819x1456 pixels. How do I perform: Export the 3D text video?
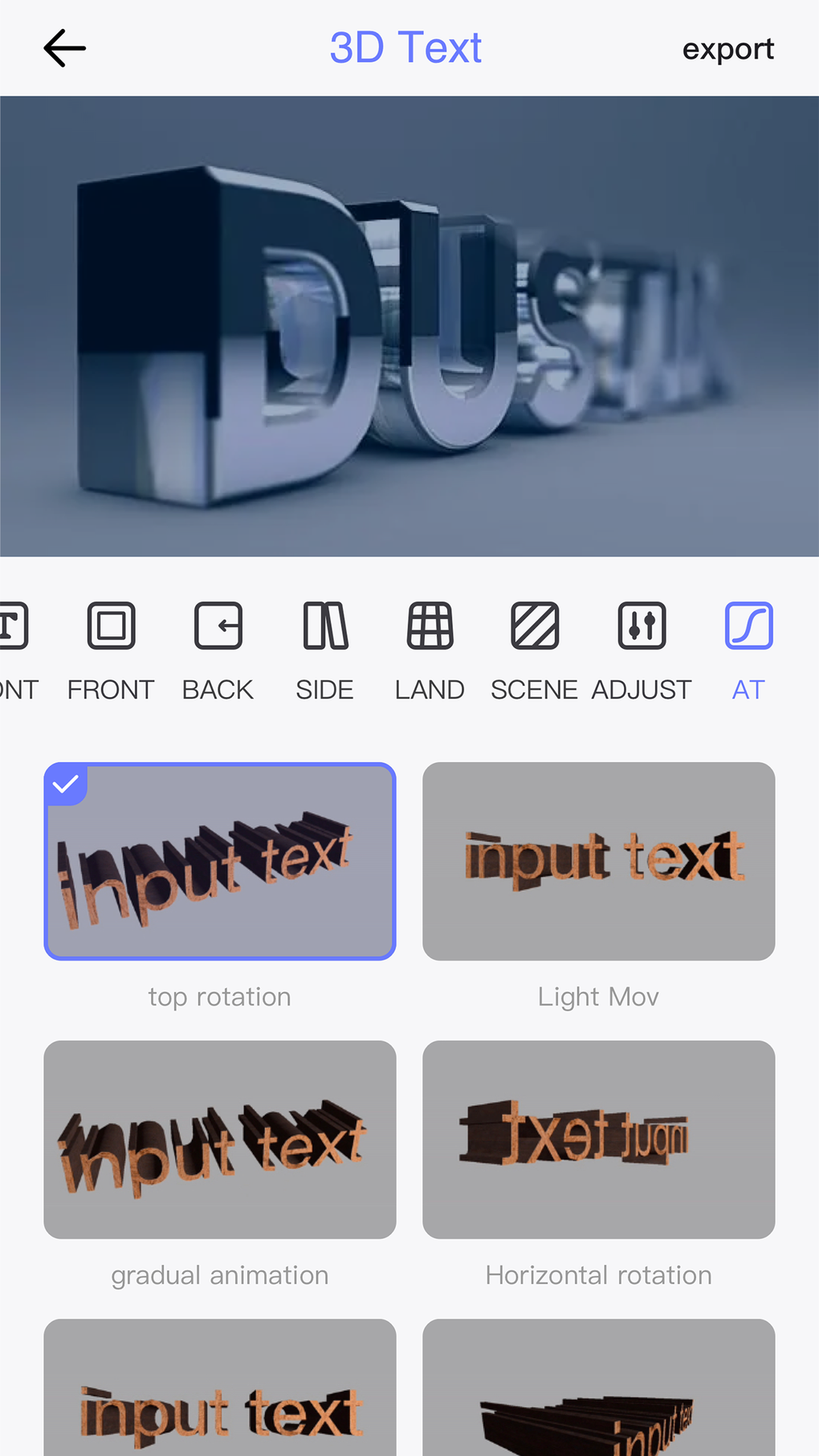(x=727, y=47)
